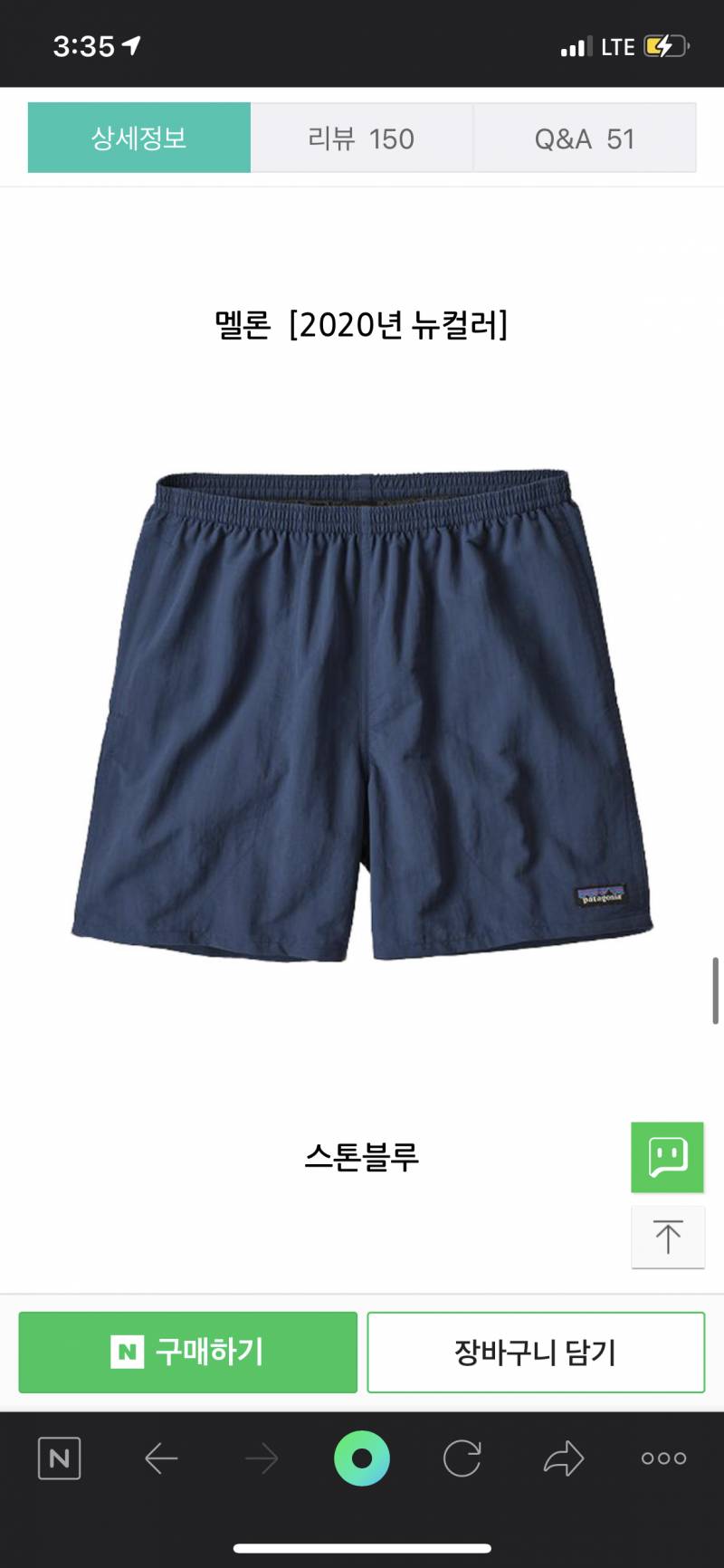Open the green chat inquiry button
This screenshot has height=1568, width=724.
[x=667, y=1157]
